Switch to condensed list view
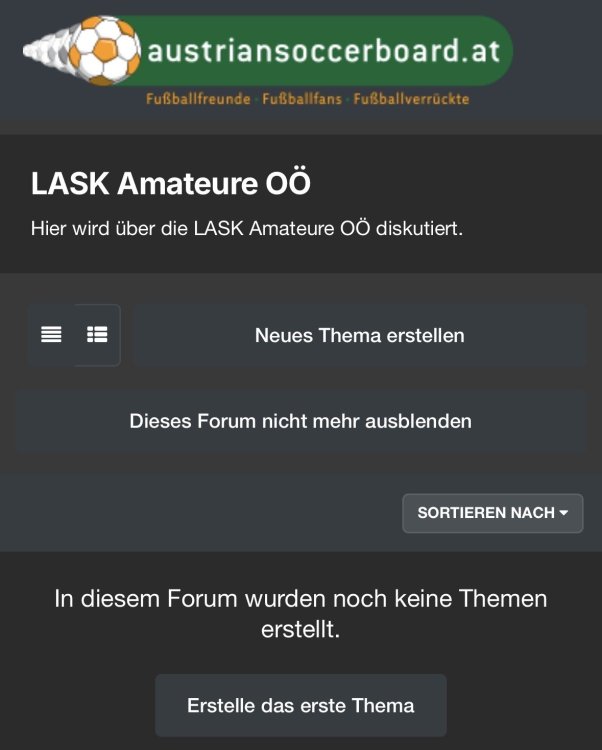602x750 pixels. coord(51,335)
